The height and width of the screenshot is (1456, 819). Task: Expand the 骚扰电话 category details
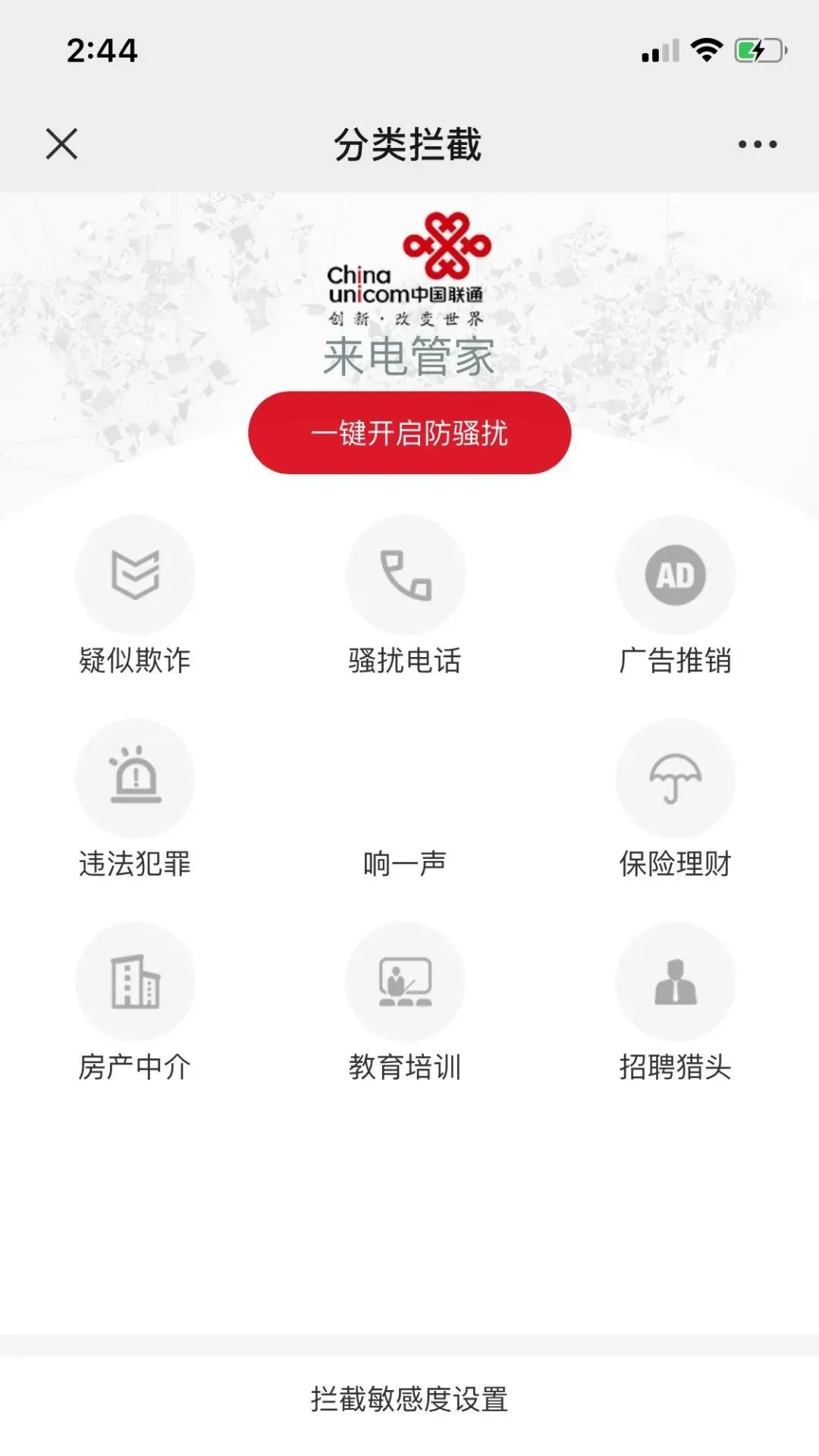point(406,599)
